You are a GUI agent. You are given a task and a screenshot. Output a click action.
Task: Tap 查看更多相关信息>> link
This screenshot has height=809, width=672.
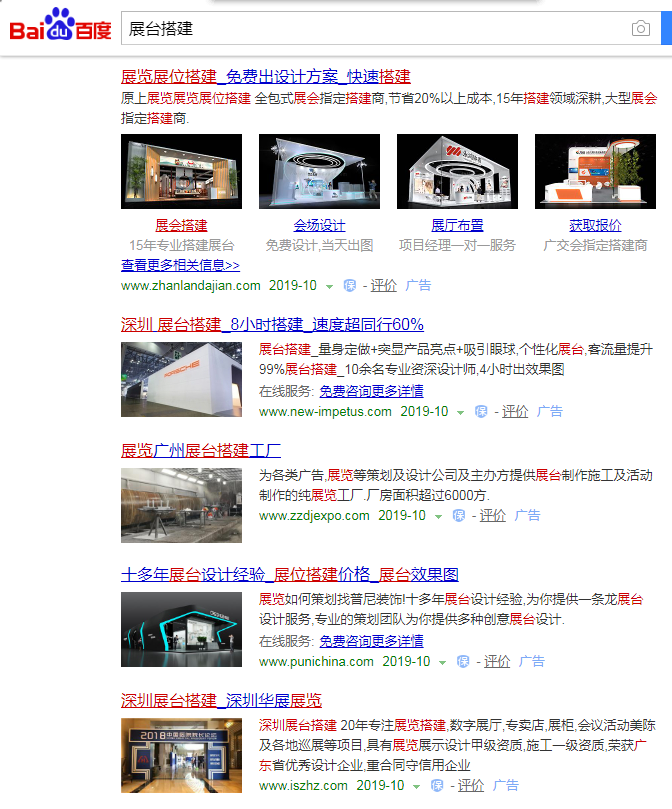180,265
